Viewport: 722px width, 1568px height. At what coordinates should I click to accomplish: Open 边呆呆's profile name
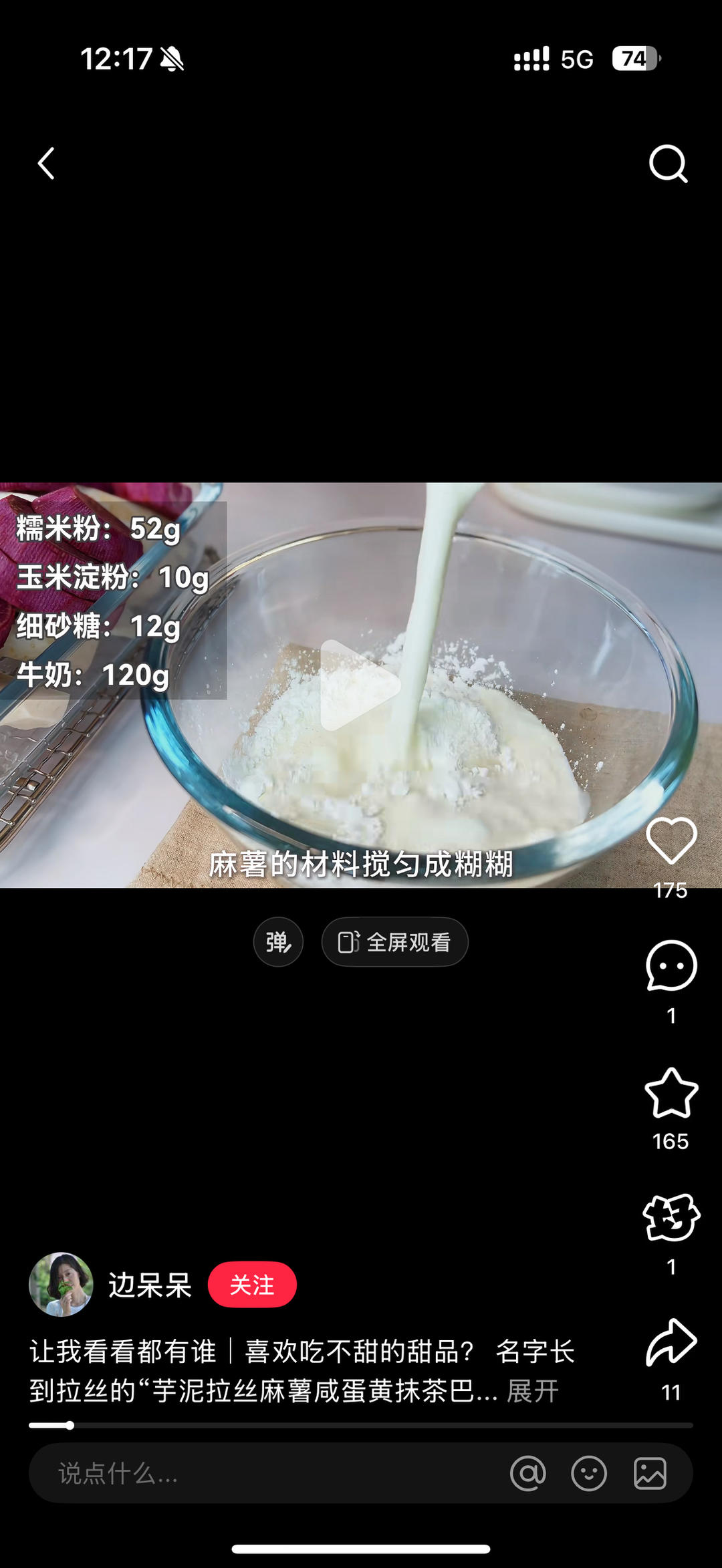coord(148,1283)
